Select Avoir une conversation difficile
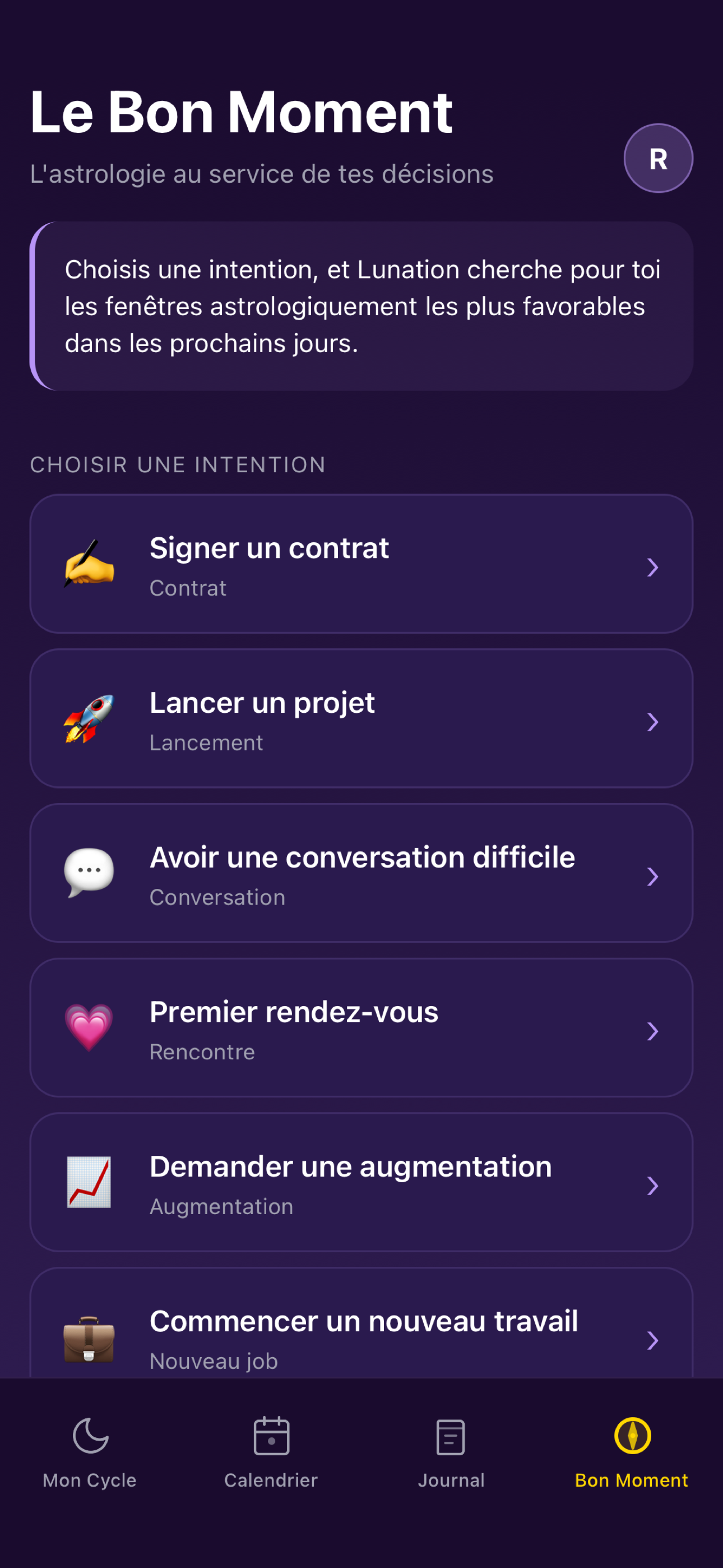The height and width of the screenshot is (1568, 723). click(x=361, y=875)
